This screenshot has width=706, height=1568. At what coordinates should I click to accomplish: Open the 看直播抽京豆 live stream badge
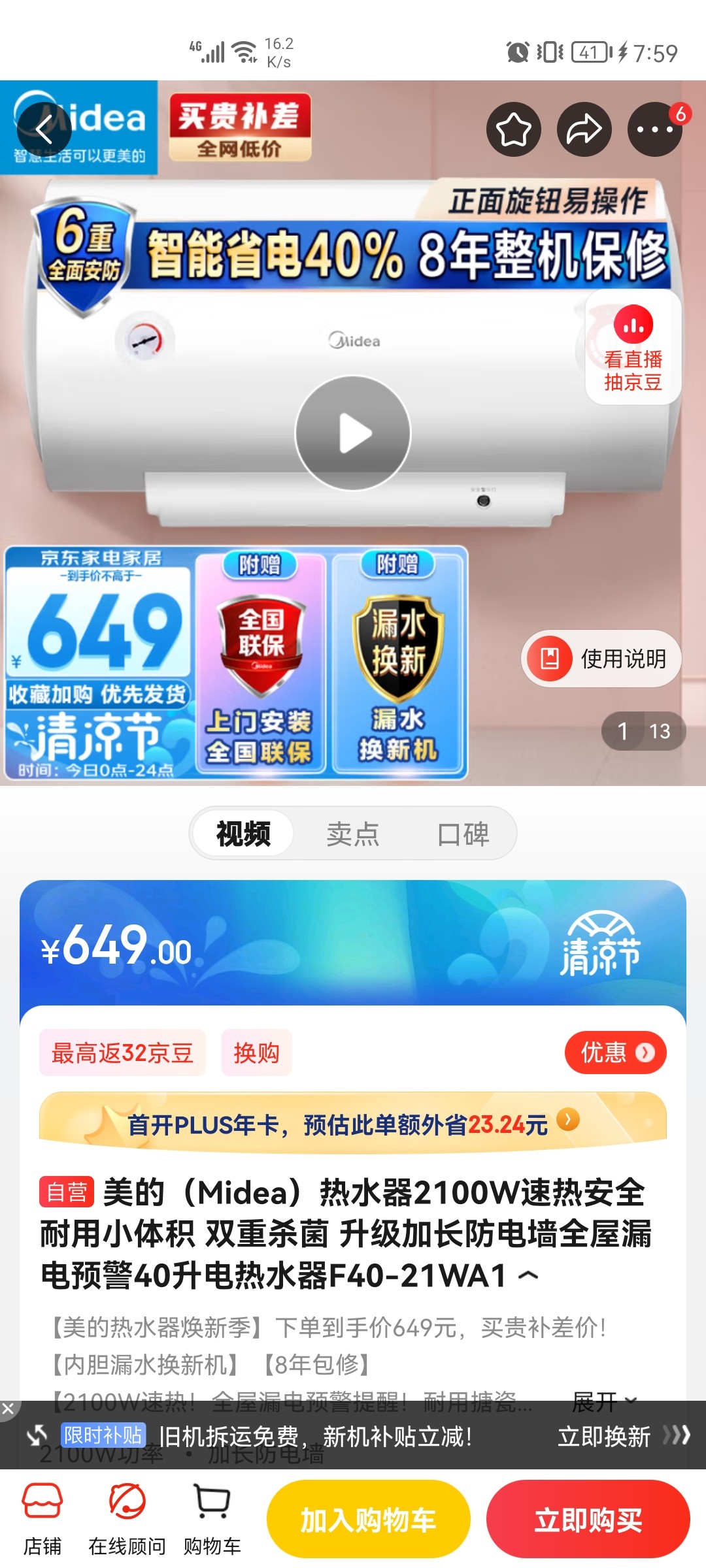[633, 348]
